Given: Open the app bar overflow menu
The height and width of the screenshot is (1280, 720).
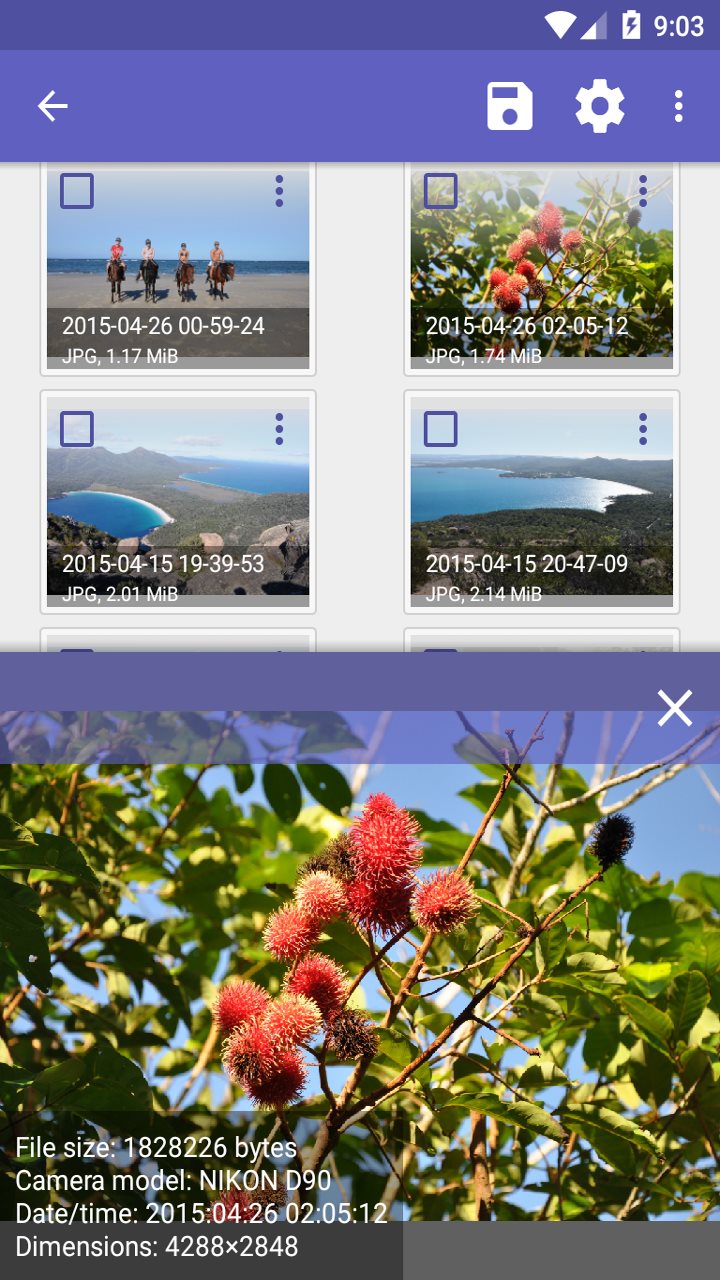Looking at the screenshot, I should pyautogui.click(x=679, y=106).
